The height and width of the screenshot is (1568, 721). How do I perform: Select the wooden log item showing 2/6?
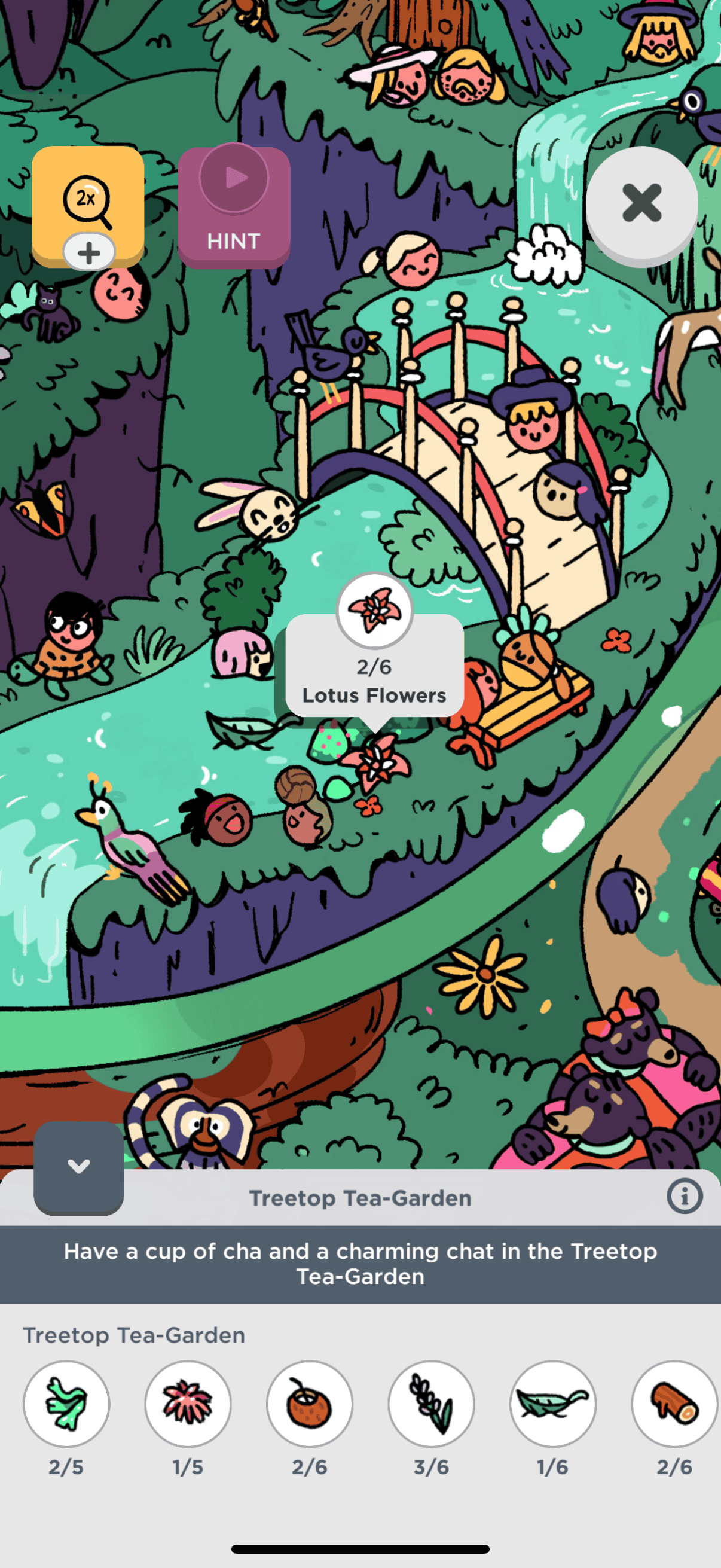tap(674, 1404)
